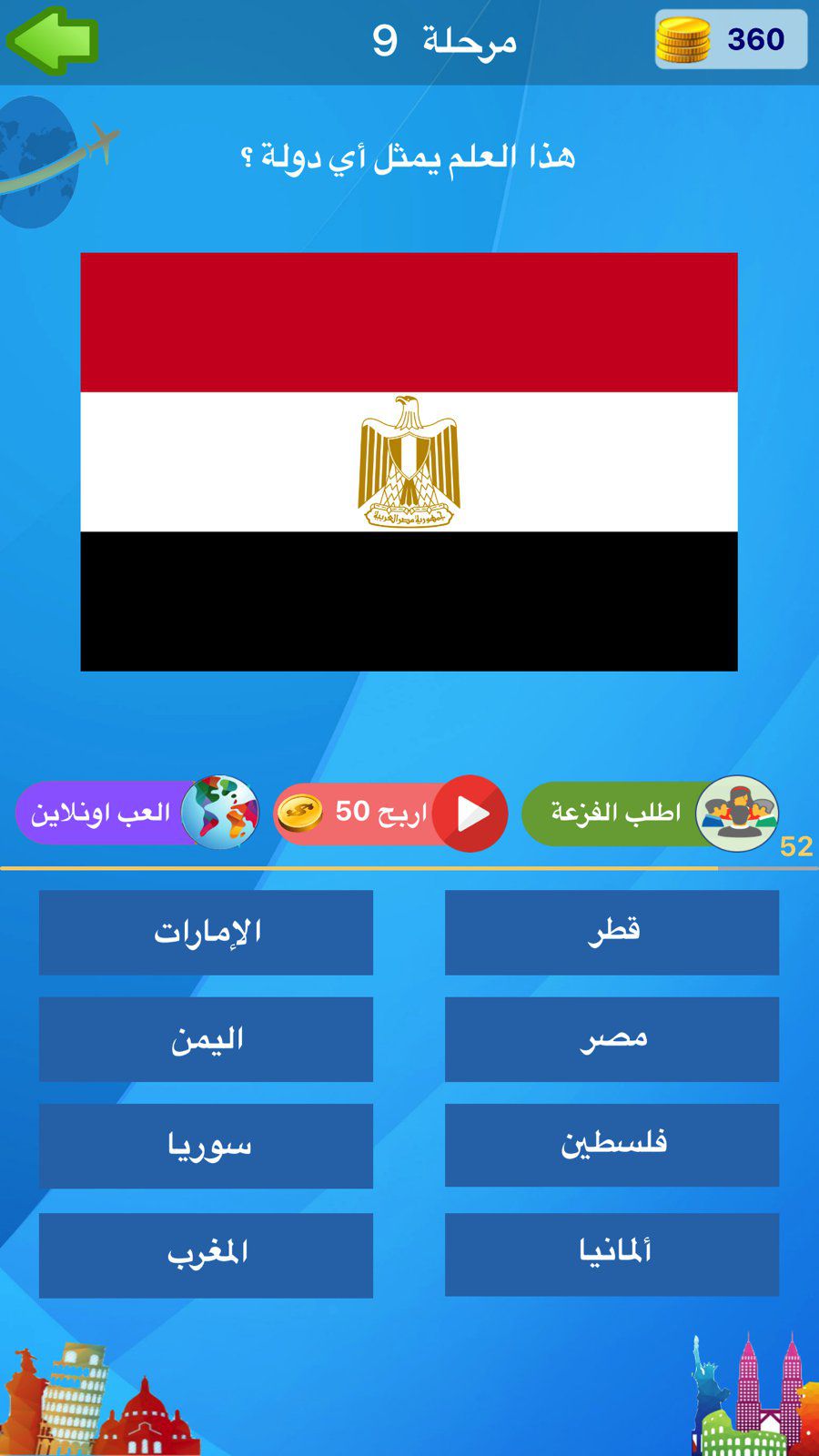Request help with اطلب الفزعة button
Screen dimensions: 819x1456
tap(651, 813)
